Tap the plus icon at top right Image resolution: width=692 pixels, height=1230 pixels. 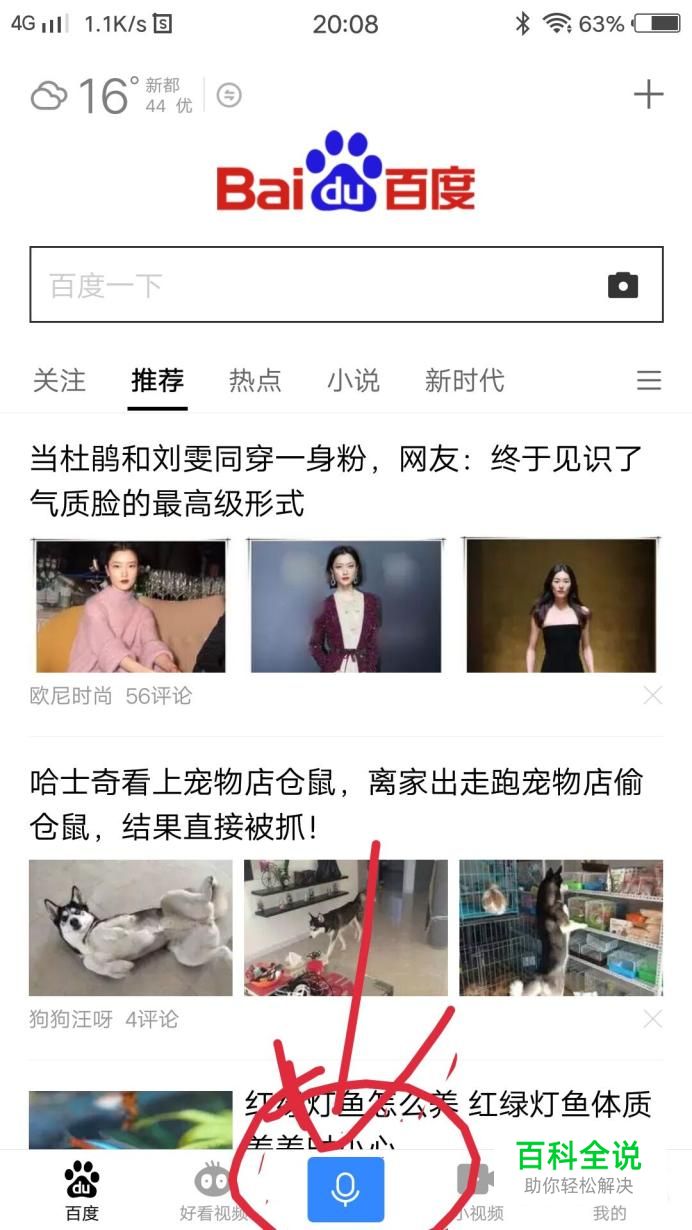tap(649, 95)
